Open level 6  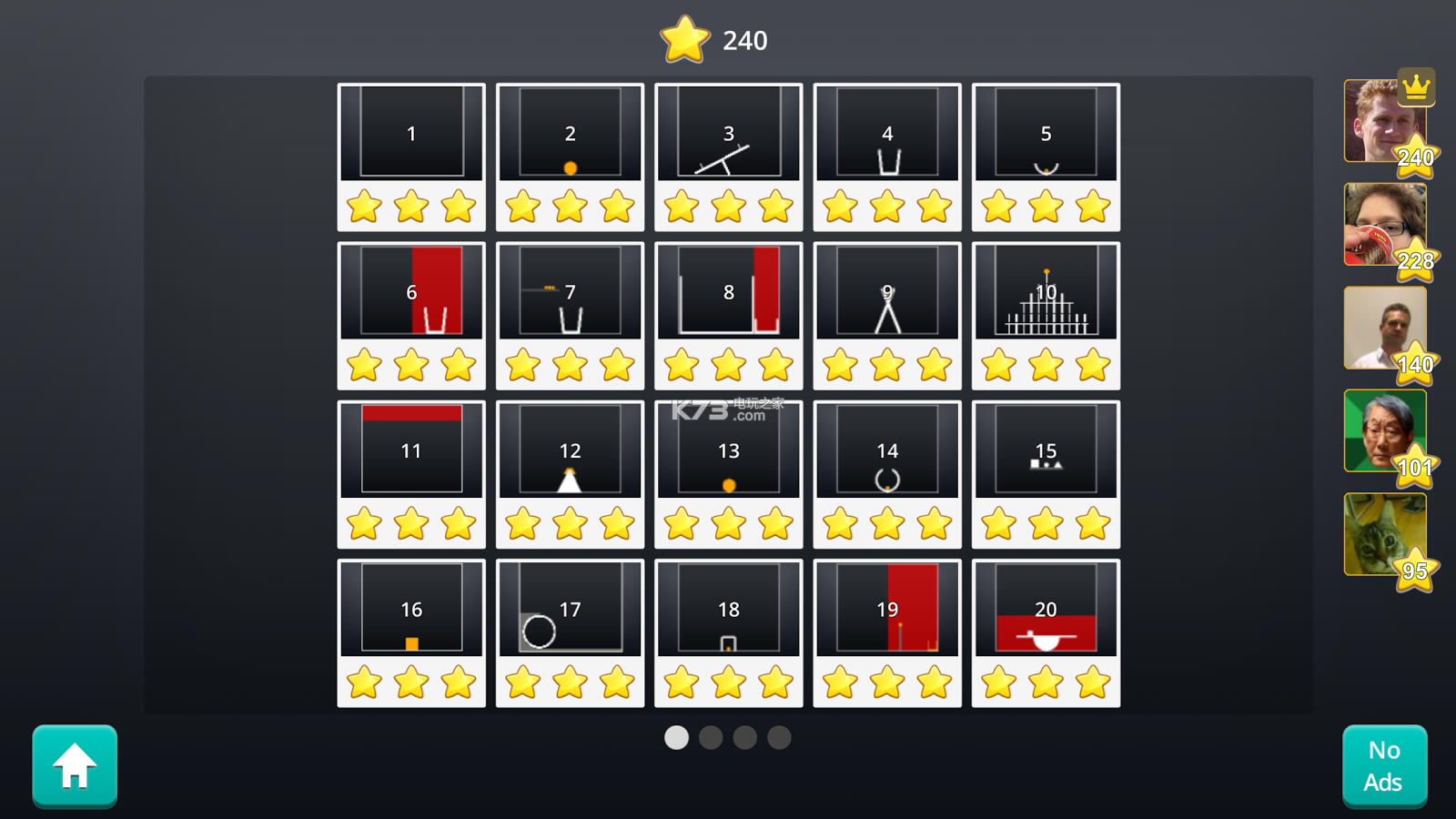coord(411,315)
